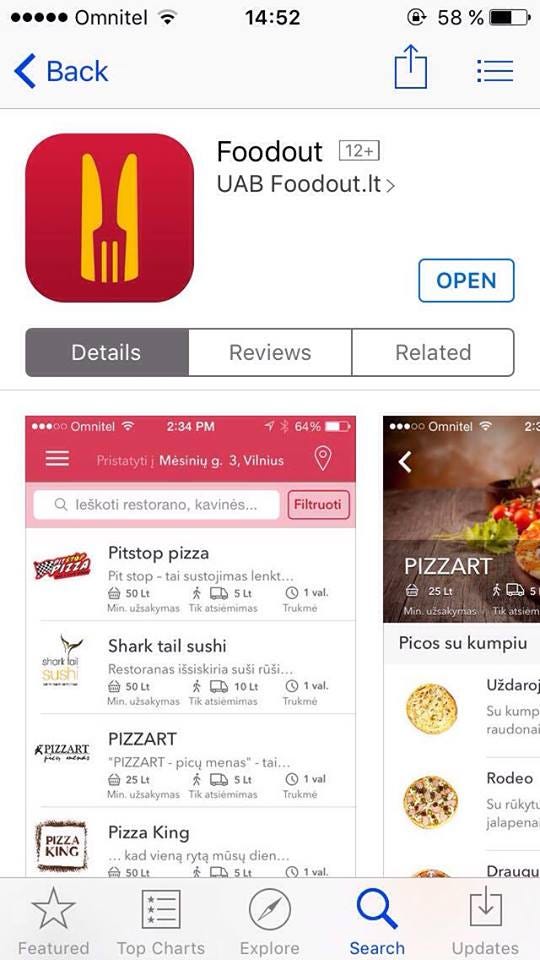Open the wish list menu icon
The width and height of the screenshot is (540, 960).
(495, 71)
